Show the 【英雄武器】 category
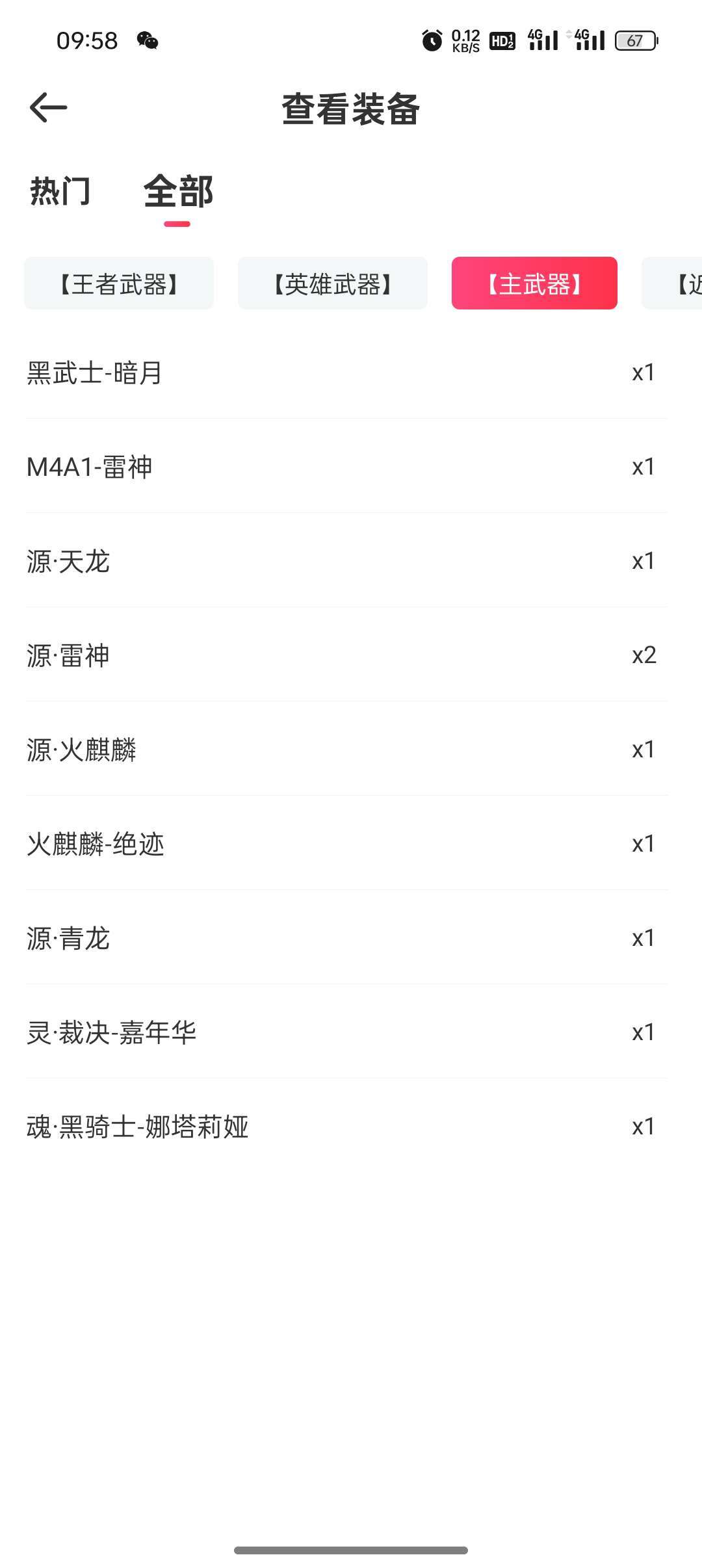The image size is (702, 1568). click(332, 283)
